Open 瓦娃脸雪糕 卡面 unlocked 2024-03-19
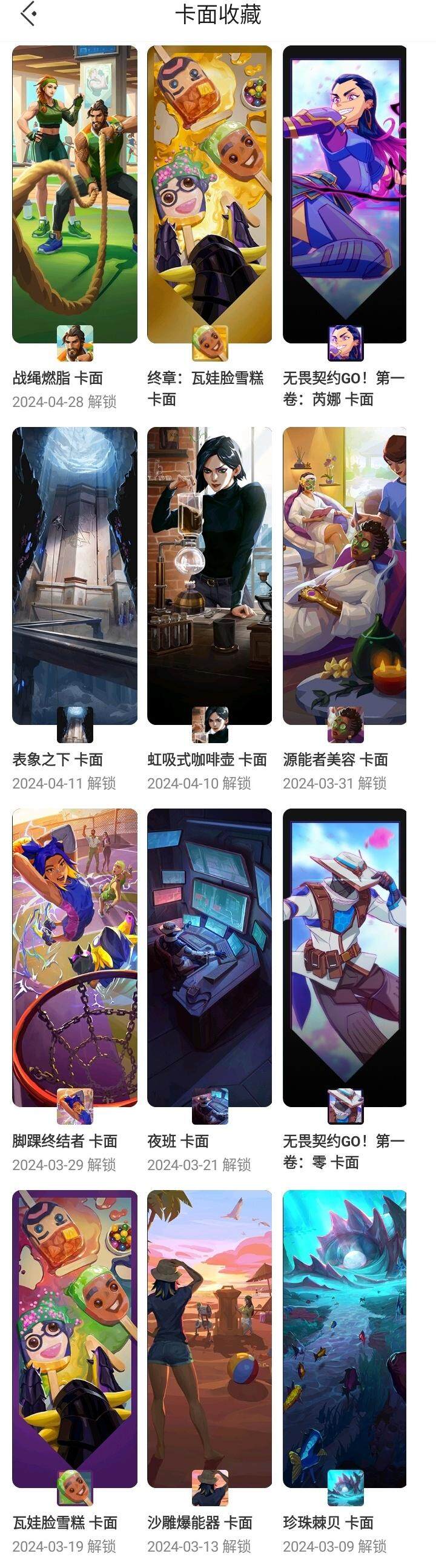The height and width of the screenshot is (1568, 436). [74, 1338]
